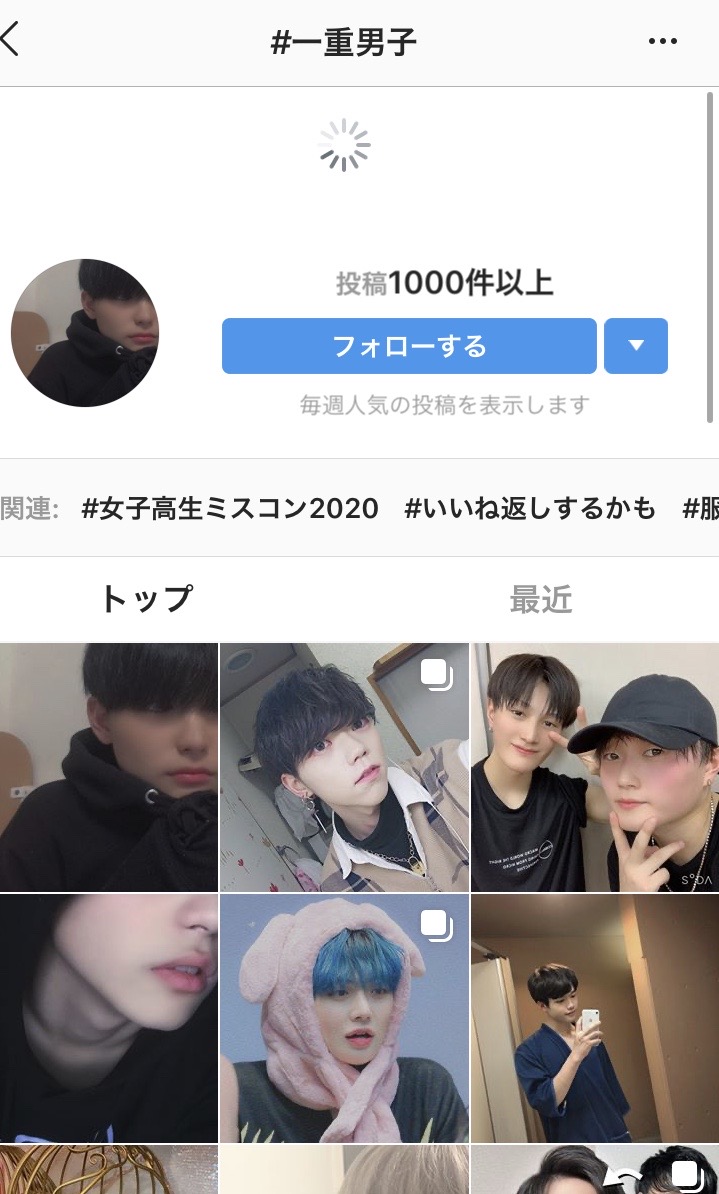Switch to the 最近 tab

click(x=541, y=600)
